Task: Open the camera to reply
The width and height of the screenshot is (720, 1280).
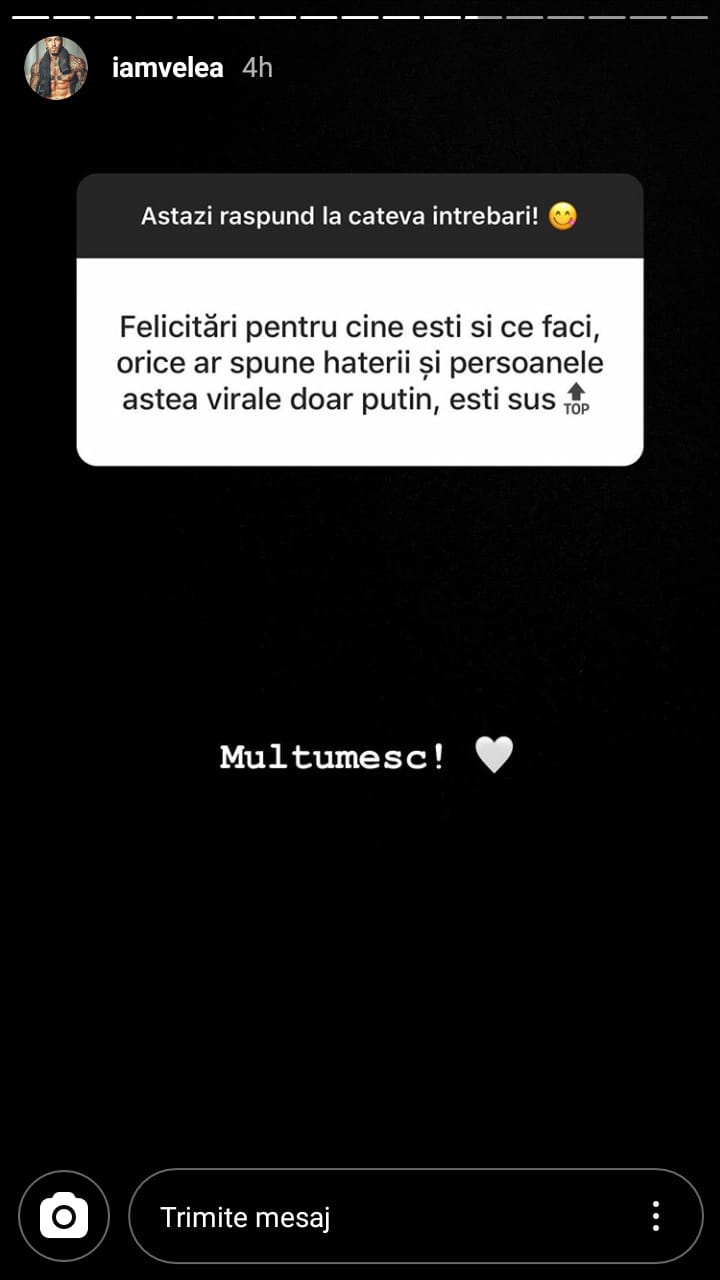Action: click(64, 1216)
